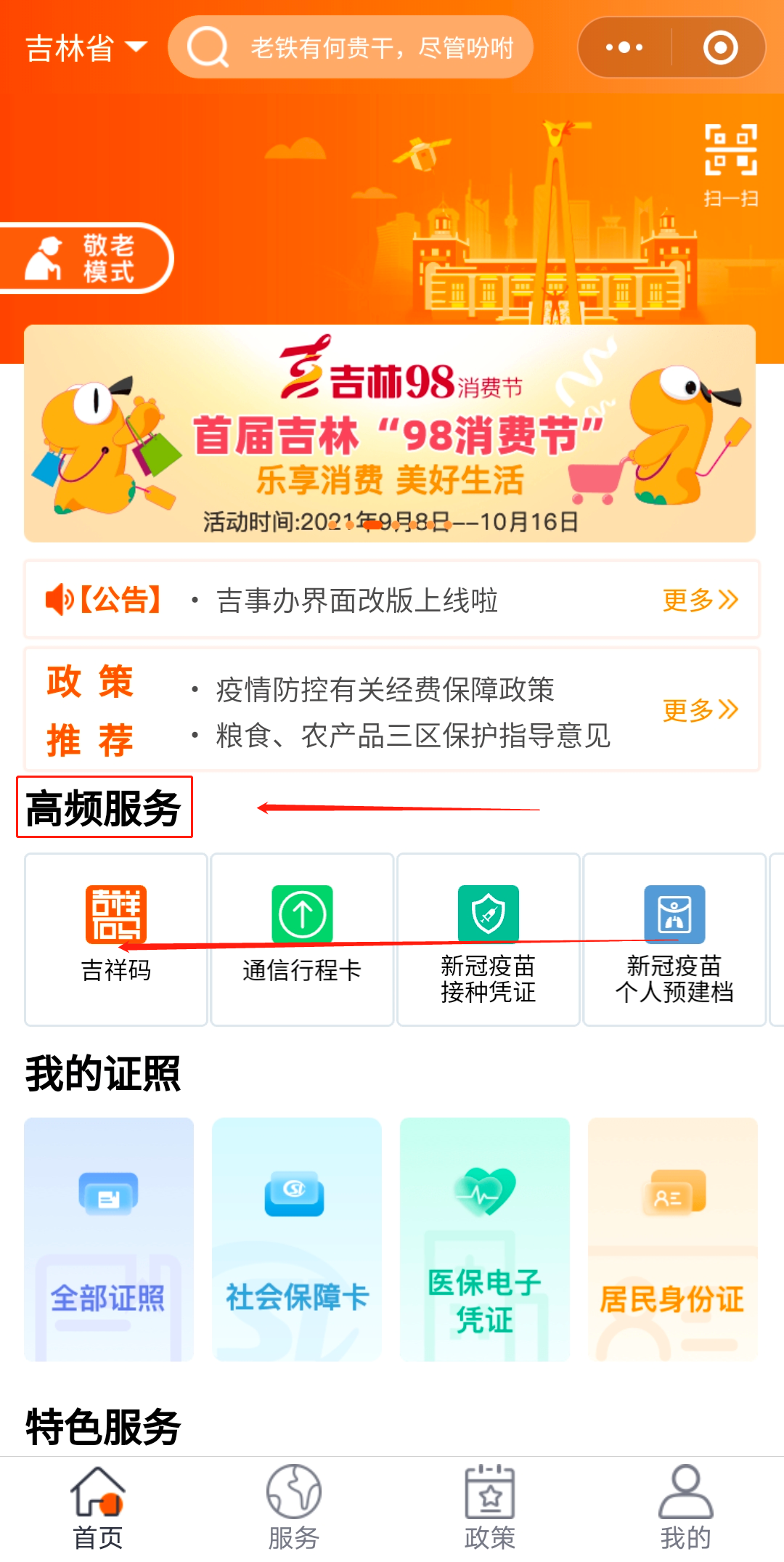Open 通信行程卡 service
Image resolution: width=784 pixels, height=1562 pixels.
pos(302,938)
